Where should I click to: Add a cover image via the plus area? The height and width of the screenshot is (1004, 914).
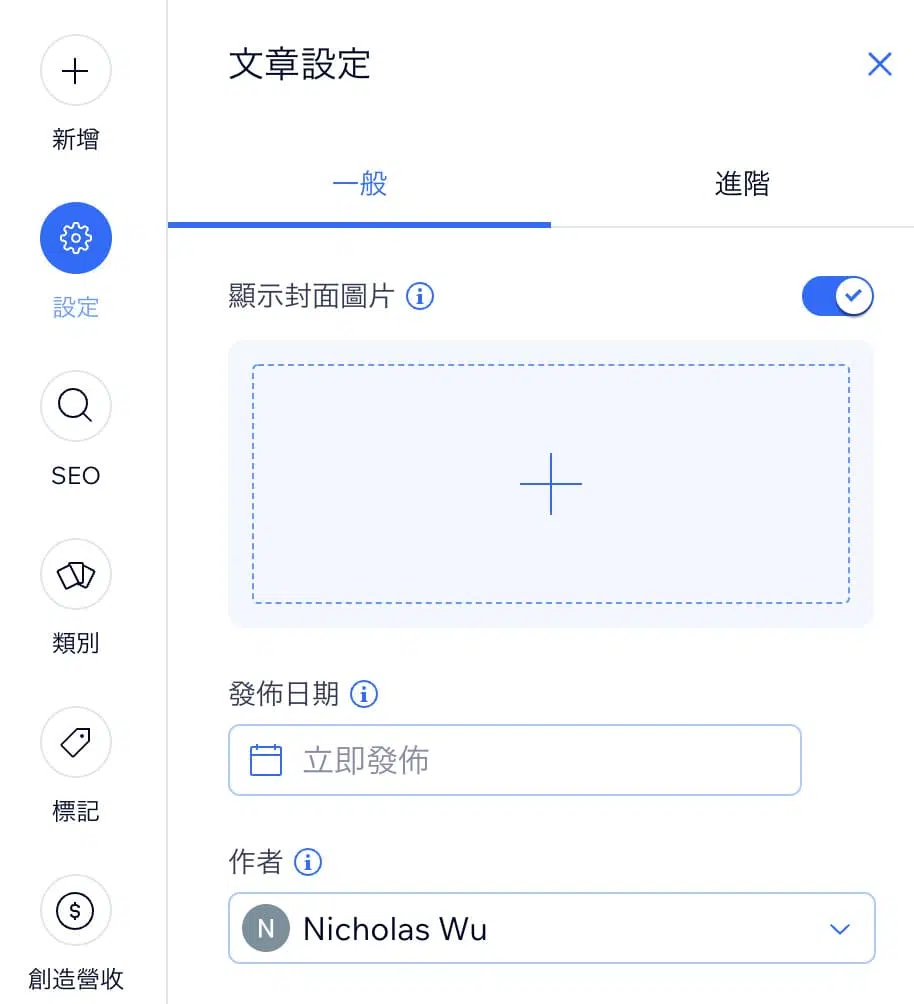pos(551,484)
